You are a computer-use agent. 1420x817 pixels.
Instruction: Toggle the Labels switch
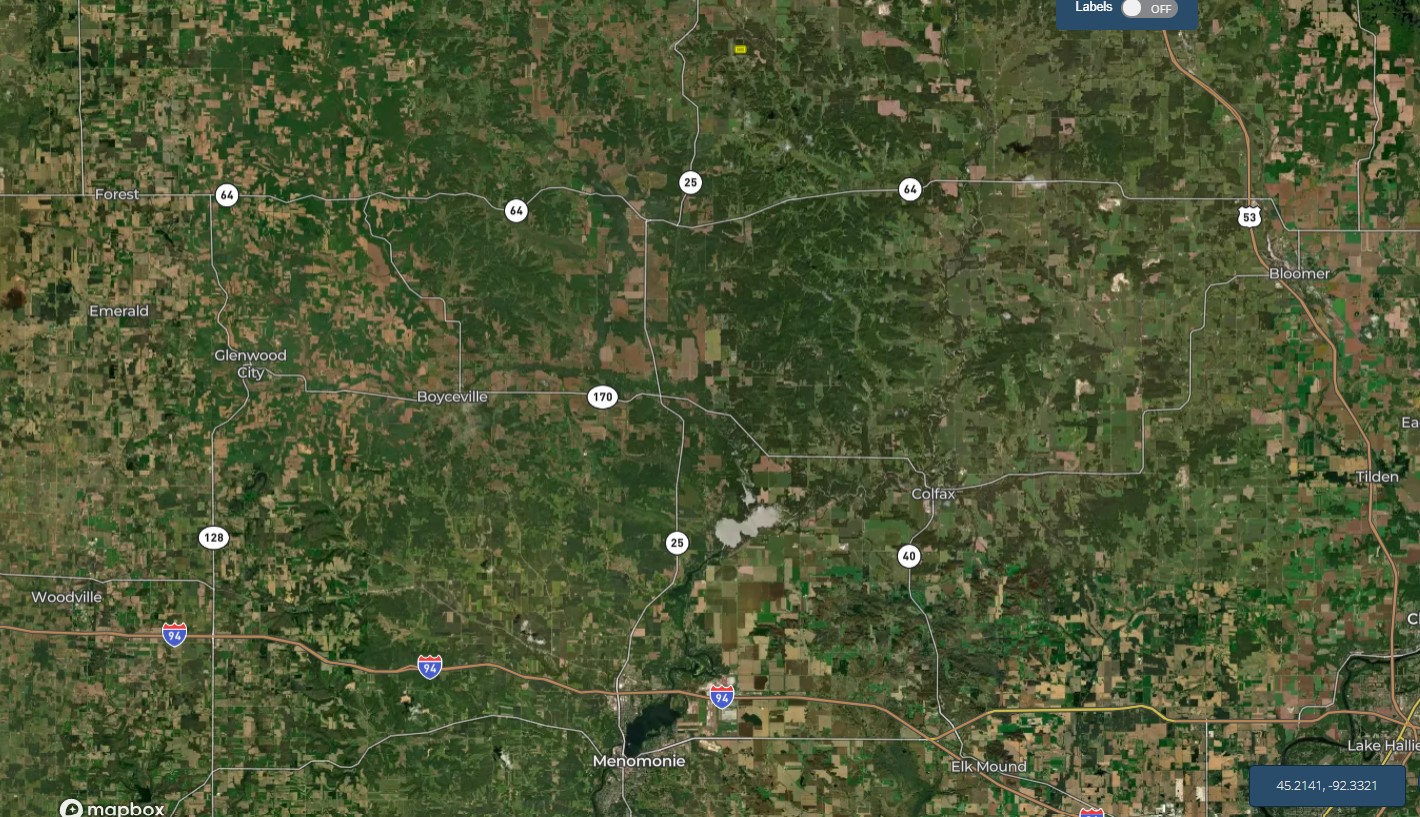[1148, 9]
